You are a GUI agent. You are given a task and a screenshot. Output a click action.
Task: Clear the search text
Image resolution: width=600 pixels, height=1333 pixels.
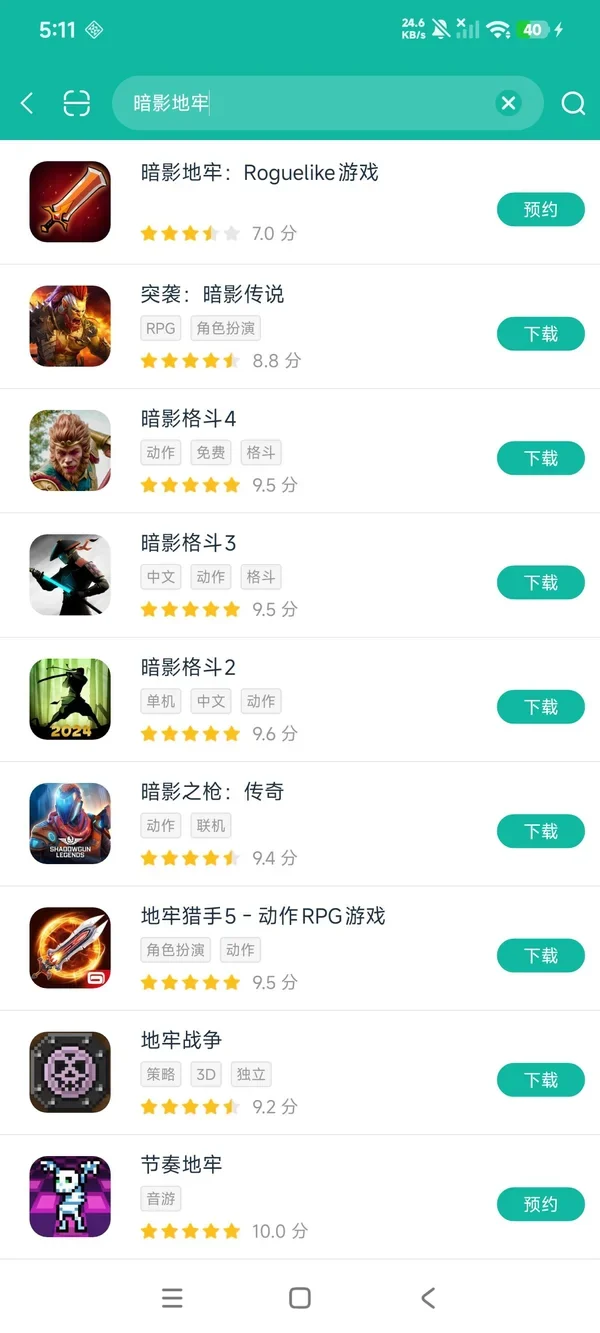[x=509, y=103]
